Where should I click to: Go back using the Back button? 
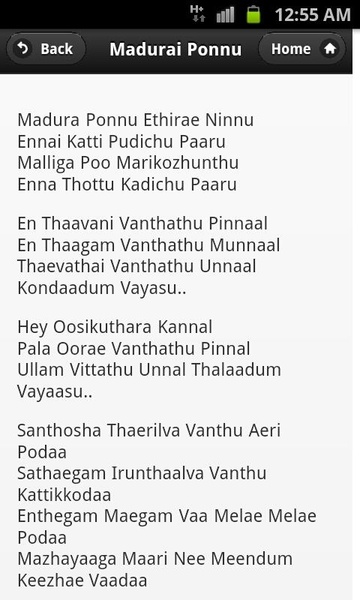[46, 49]
